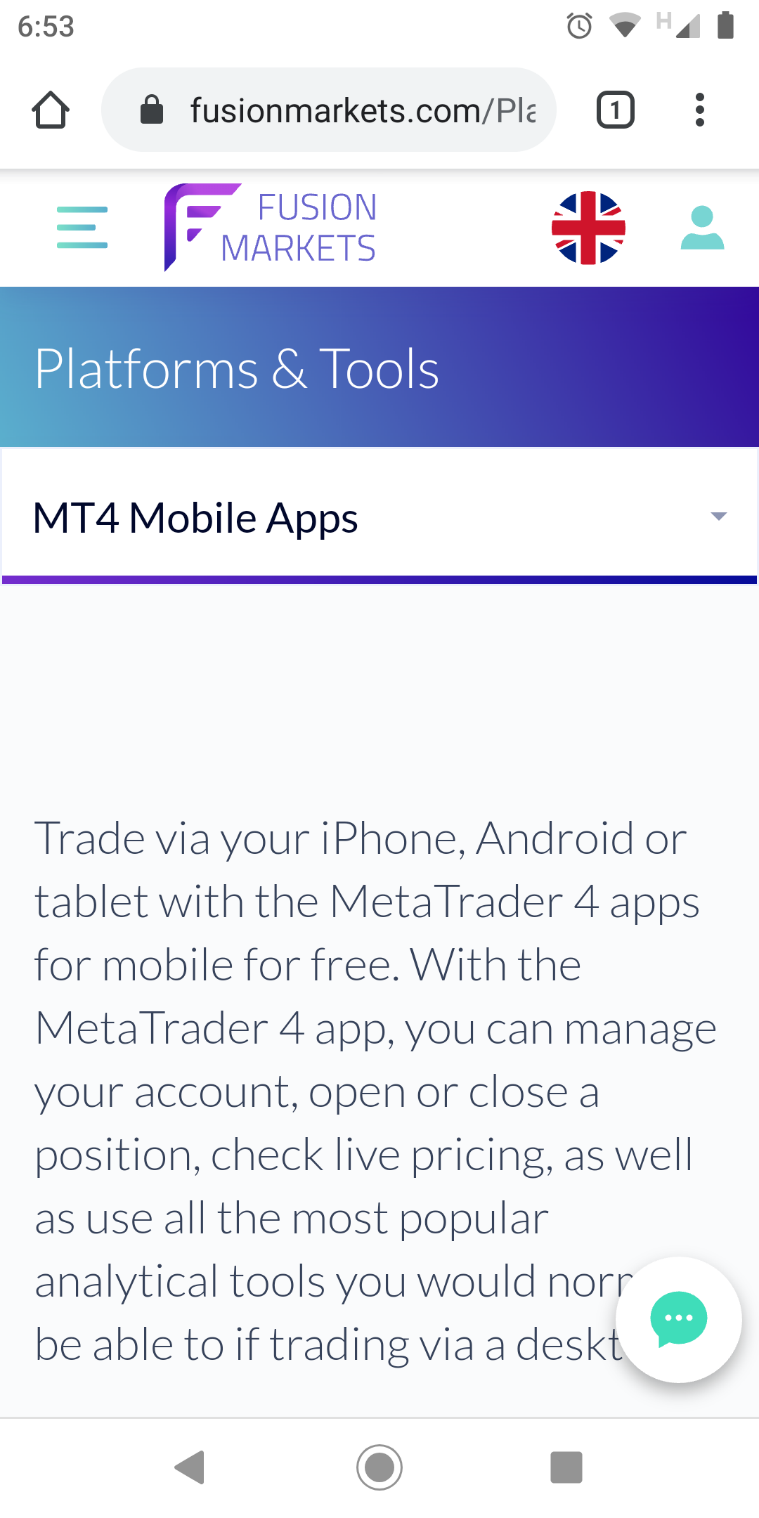Image resolution: width=759 pixels, height=1518 pixels.
Task: Go to Fusion Markets homepage via logo
Action: pyautogui.click(x=270, y=227)
